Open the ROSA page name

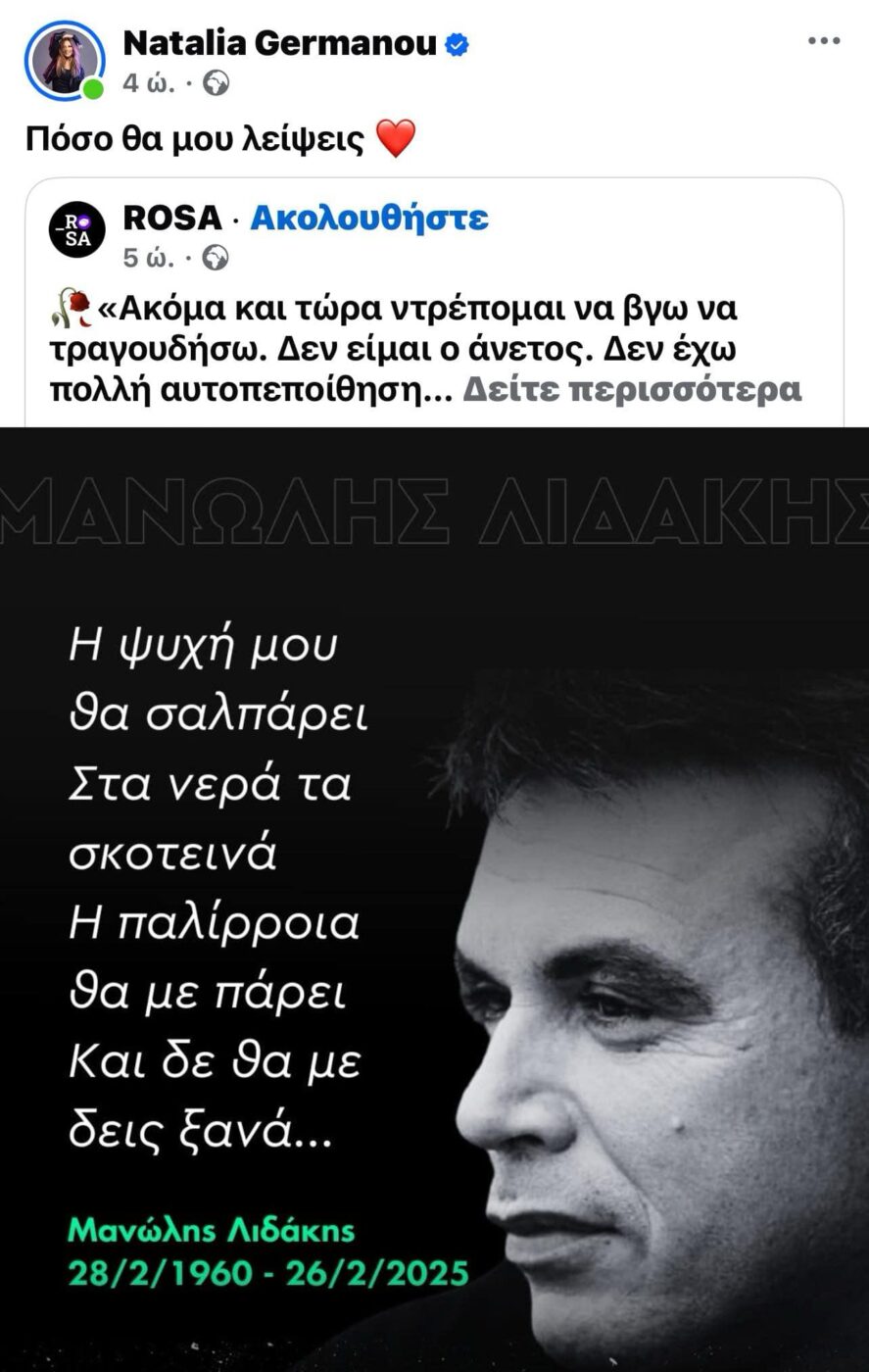[x=172, y=218]
